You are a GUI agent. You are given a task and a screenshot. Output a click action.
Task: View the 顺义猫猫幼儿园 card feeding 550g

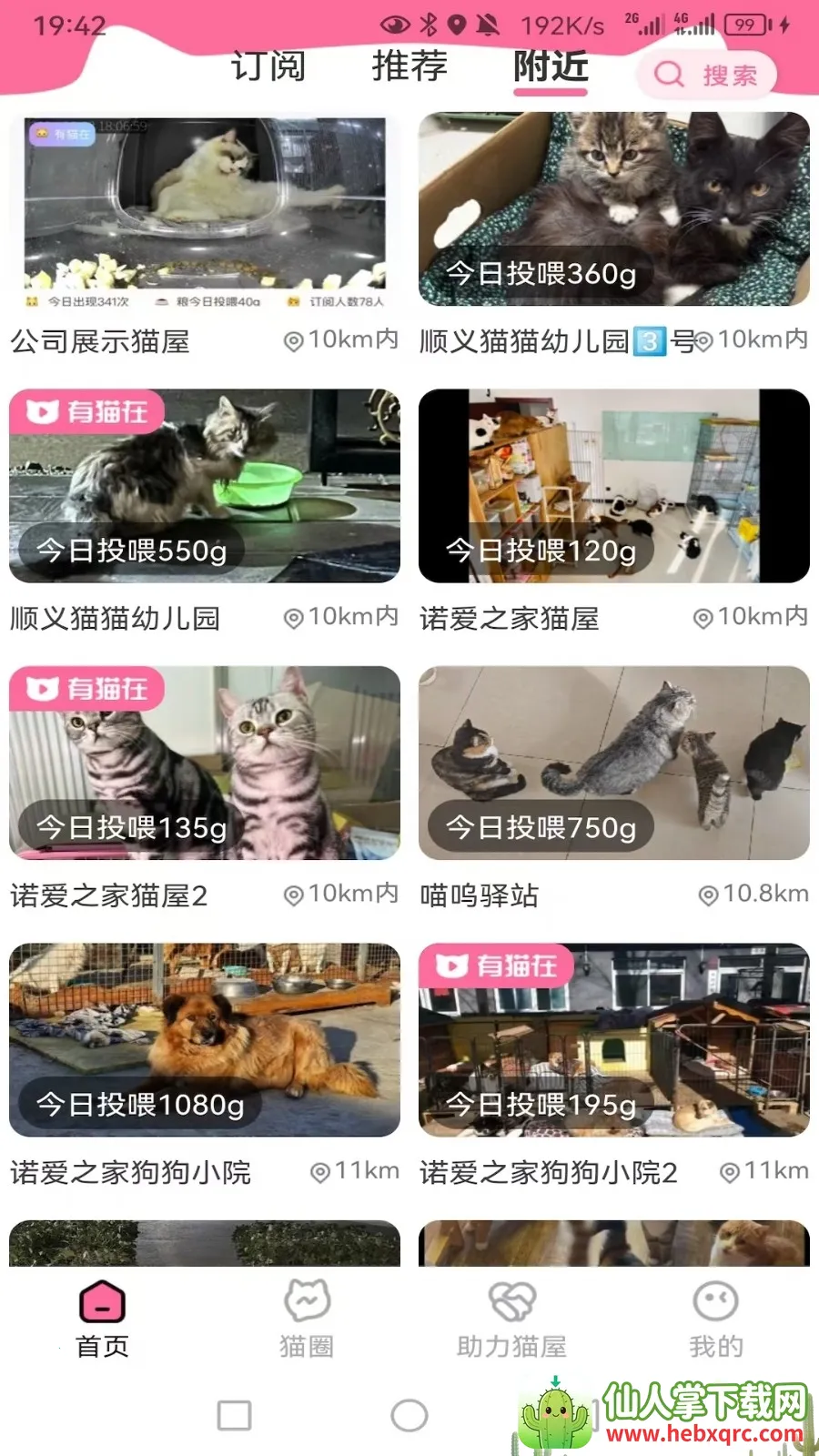tap(205, 486)
